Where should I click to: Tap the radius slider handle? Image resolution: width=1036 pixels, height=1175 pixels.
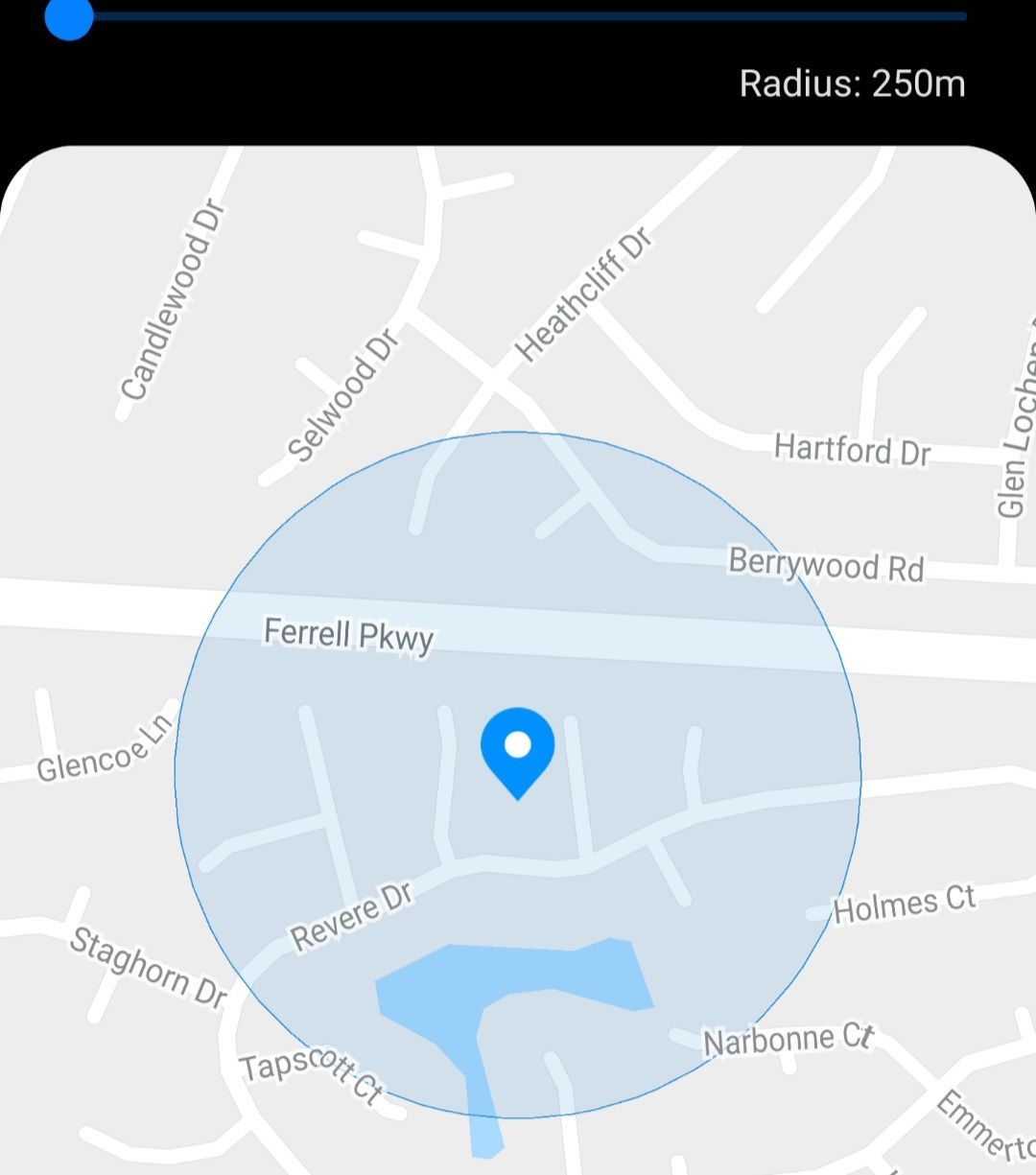[68, 16]
